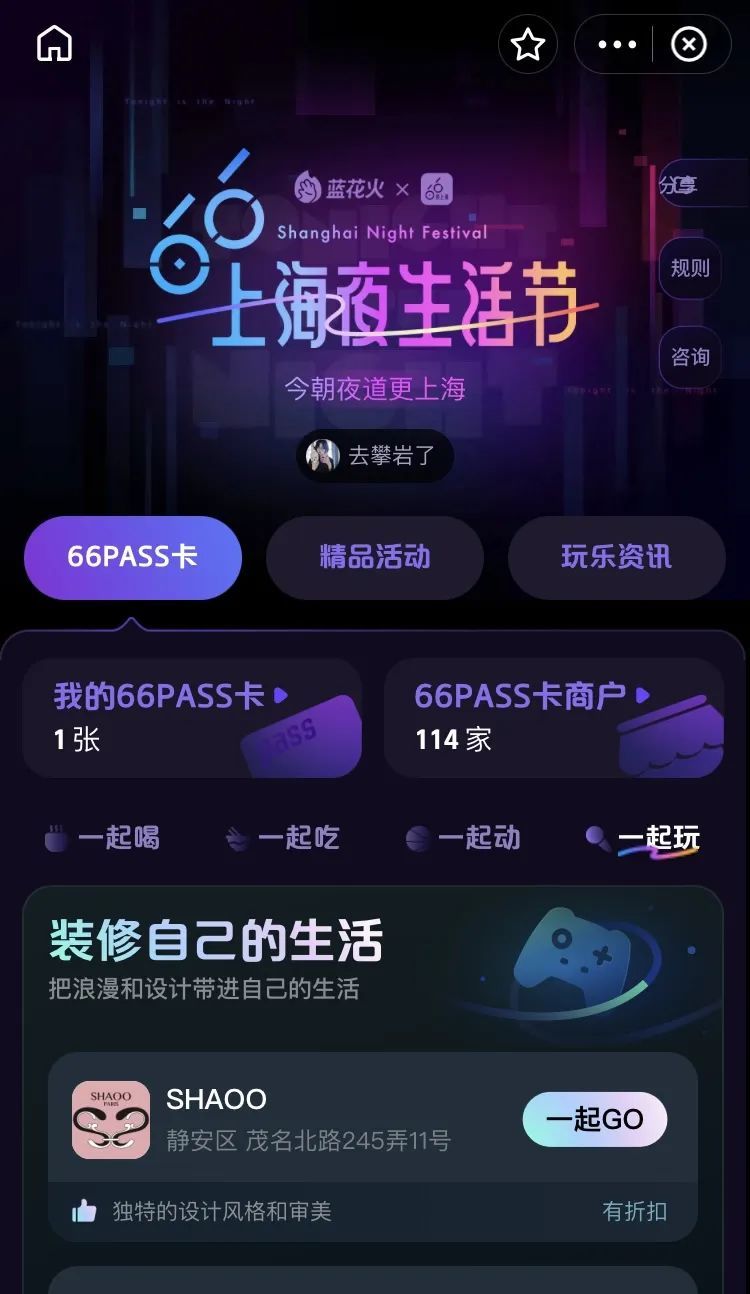This screenshot has height=1294, width=750.
Task: Go to the home page icon
Action: (54, 44)
